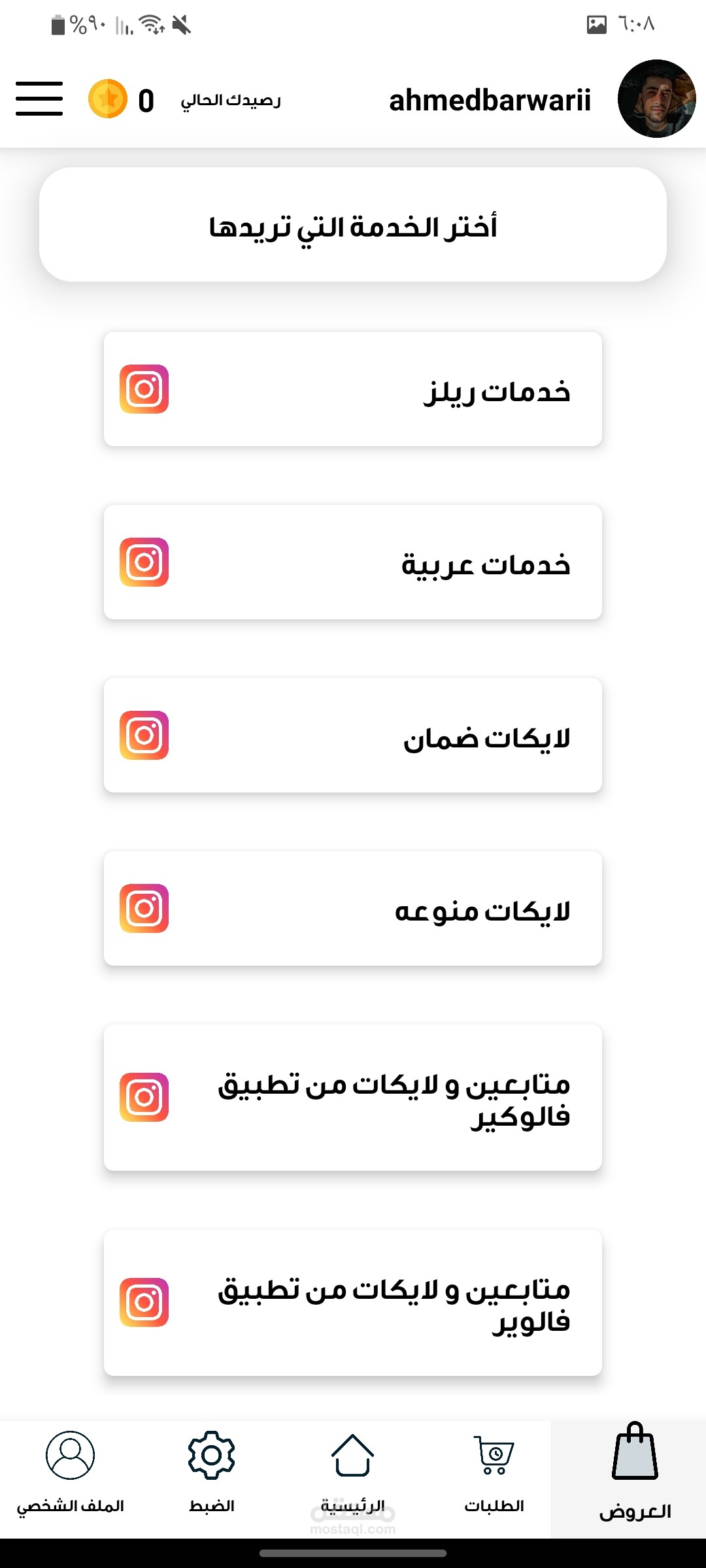
Task: Select followers and likes from فالوير app
Action: (353, 1303)
